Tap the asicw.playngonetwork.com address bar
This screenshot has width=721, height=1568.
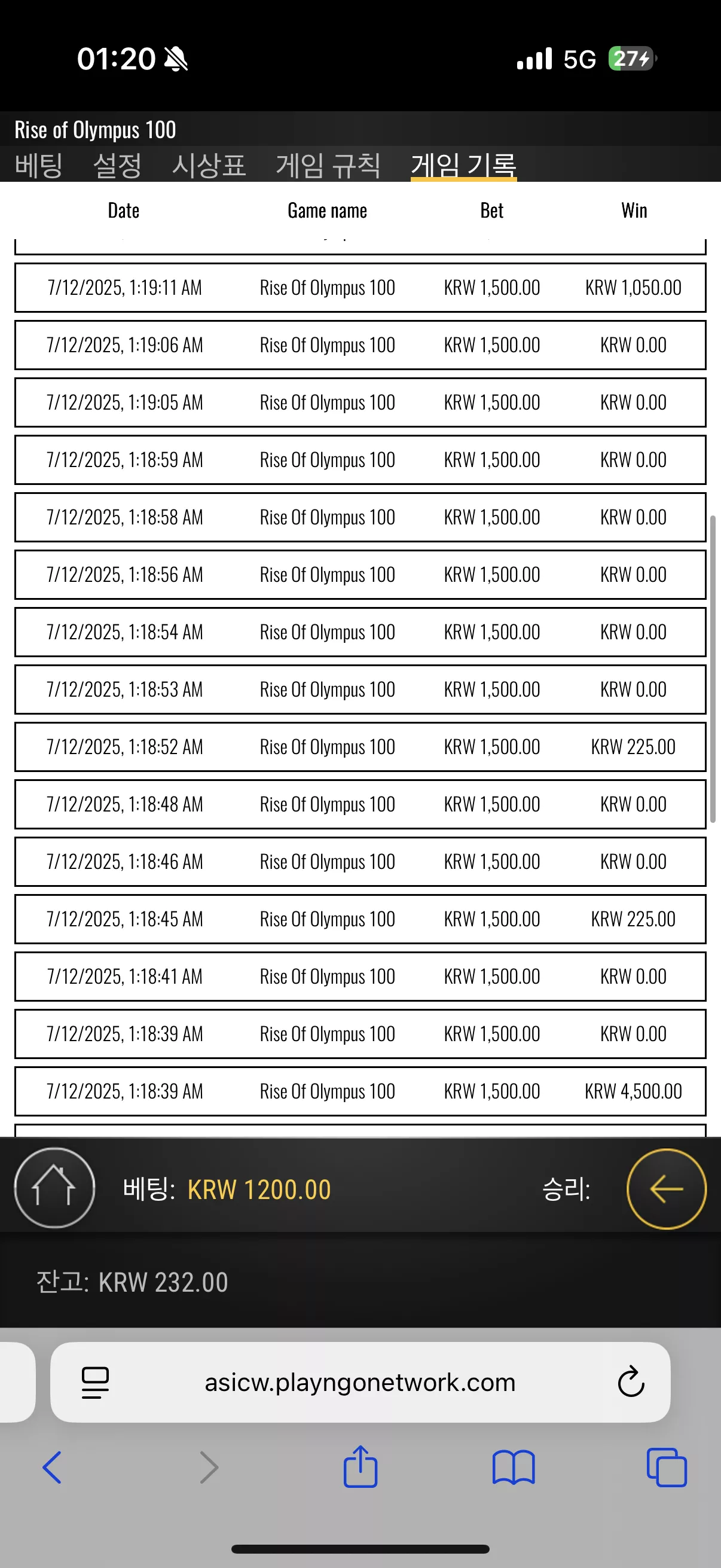pos(360,1383)
